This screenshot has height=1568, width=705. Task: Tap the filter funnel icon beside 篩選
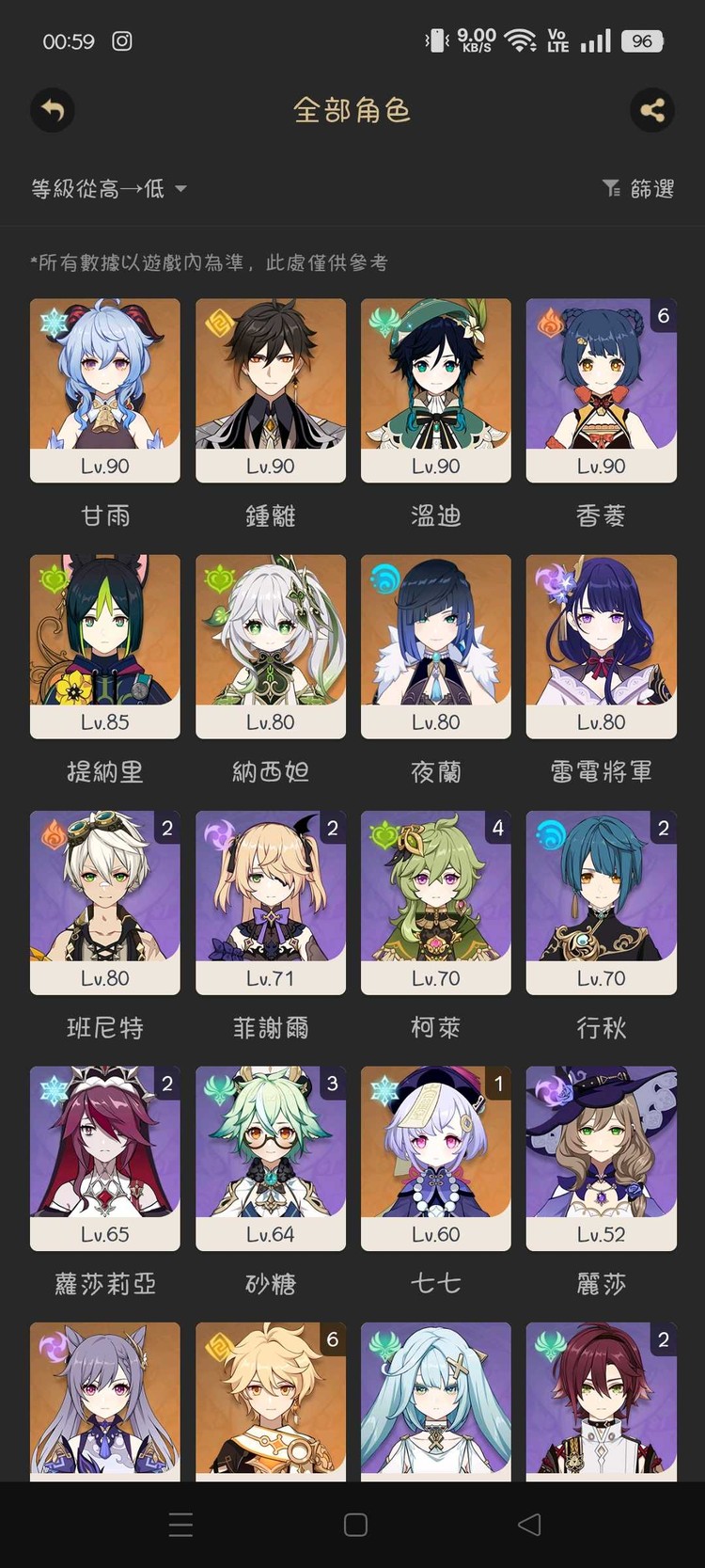coord(610,188)
